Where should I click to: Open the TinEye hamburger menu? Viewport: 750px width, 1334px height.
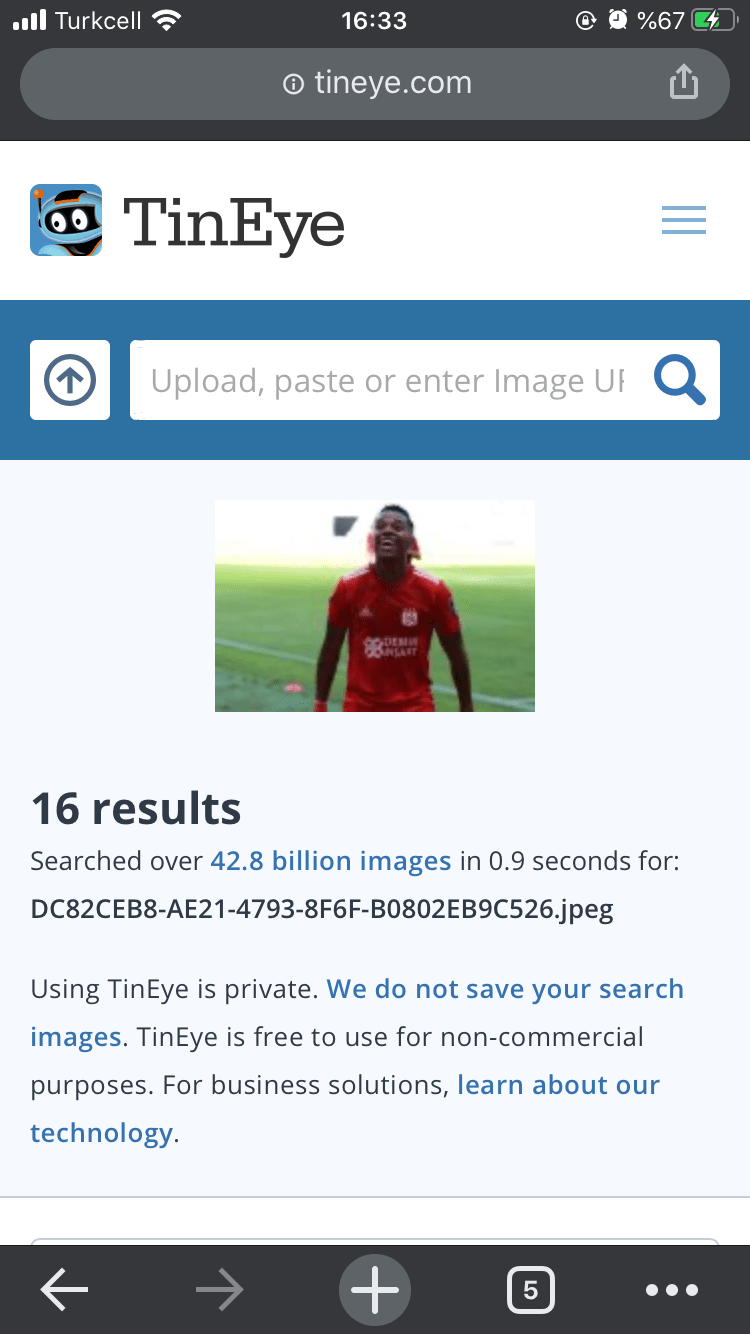[684, 220]
